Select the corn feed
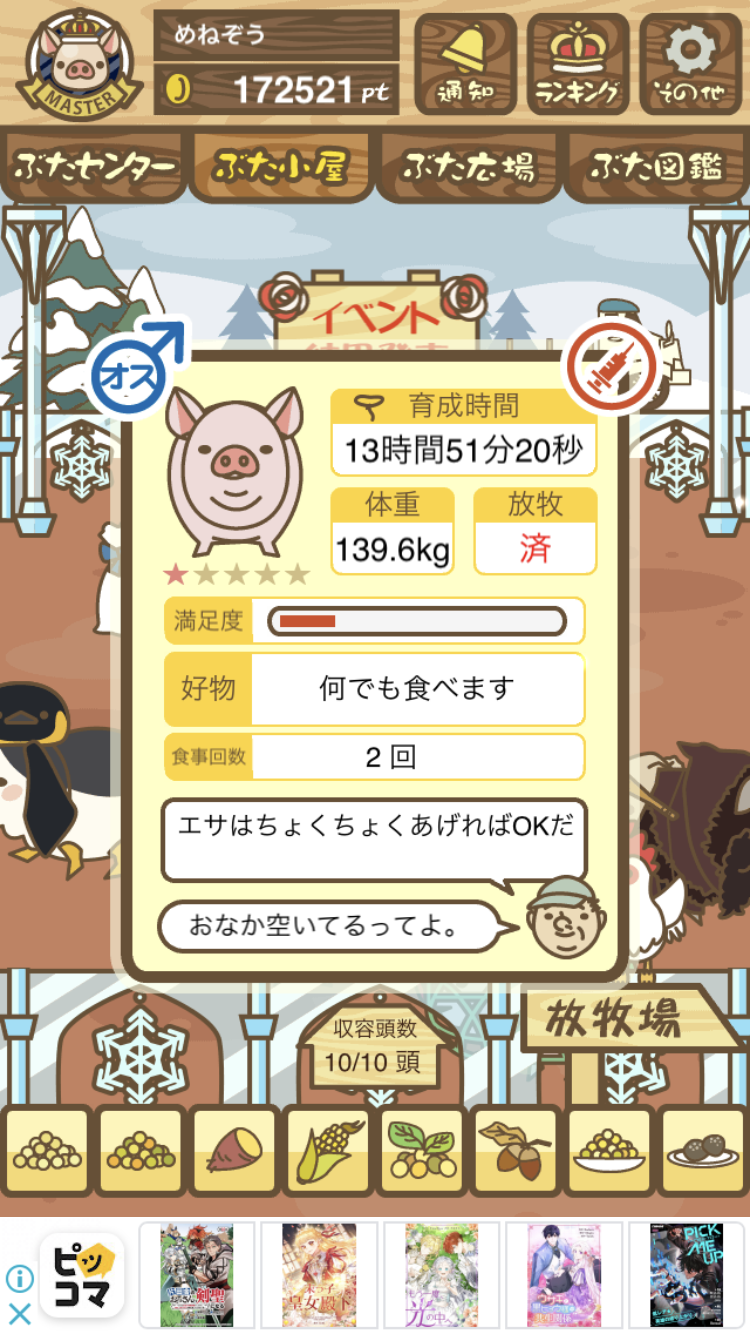Screen dimensions: 750x1334 (x=328, y=1151)
